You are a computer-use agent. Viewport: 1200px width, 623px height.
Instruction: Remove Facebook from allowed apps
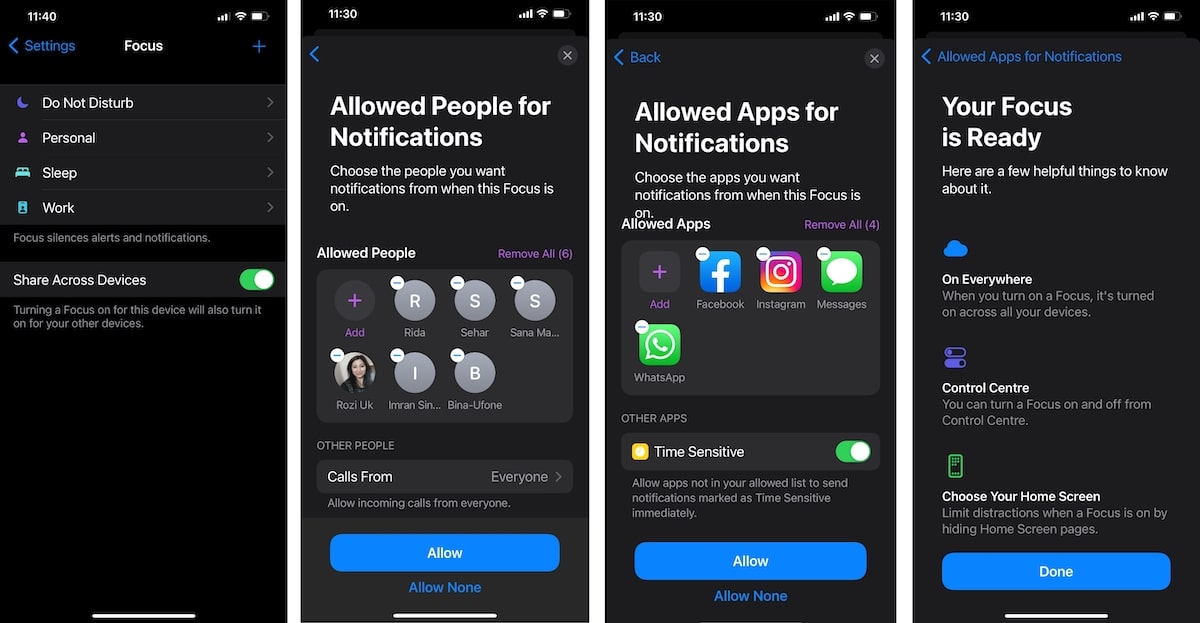point(703,254)
